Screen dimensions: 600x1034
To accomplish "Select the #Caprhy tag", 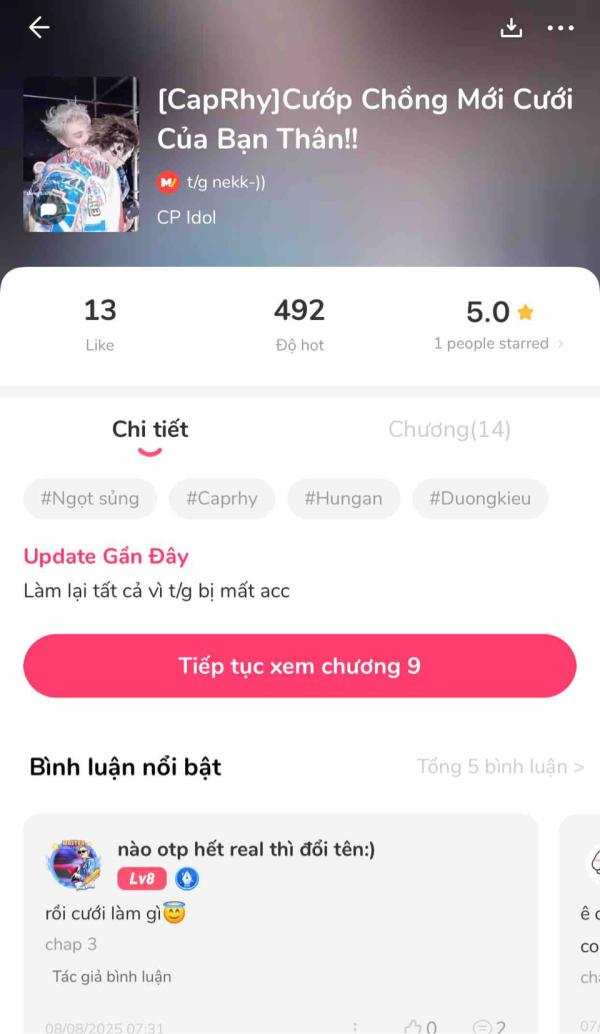I will pyautogui.click(x=222, y=498).
